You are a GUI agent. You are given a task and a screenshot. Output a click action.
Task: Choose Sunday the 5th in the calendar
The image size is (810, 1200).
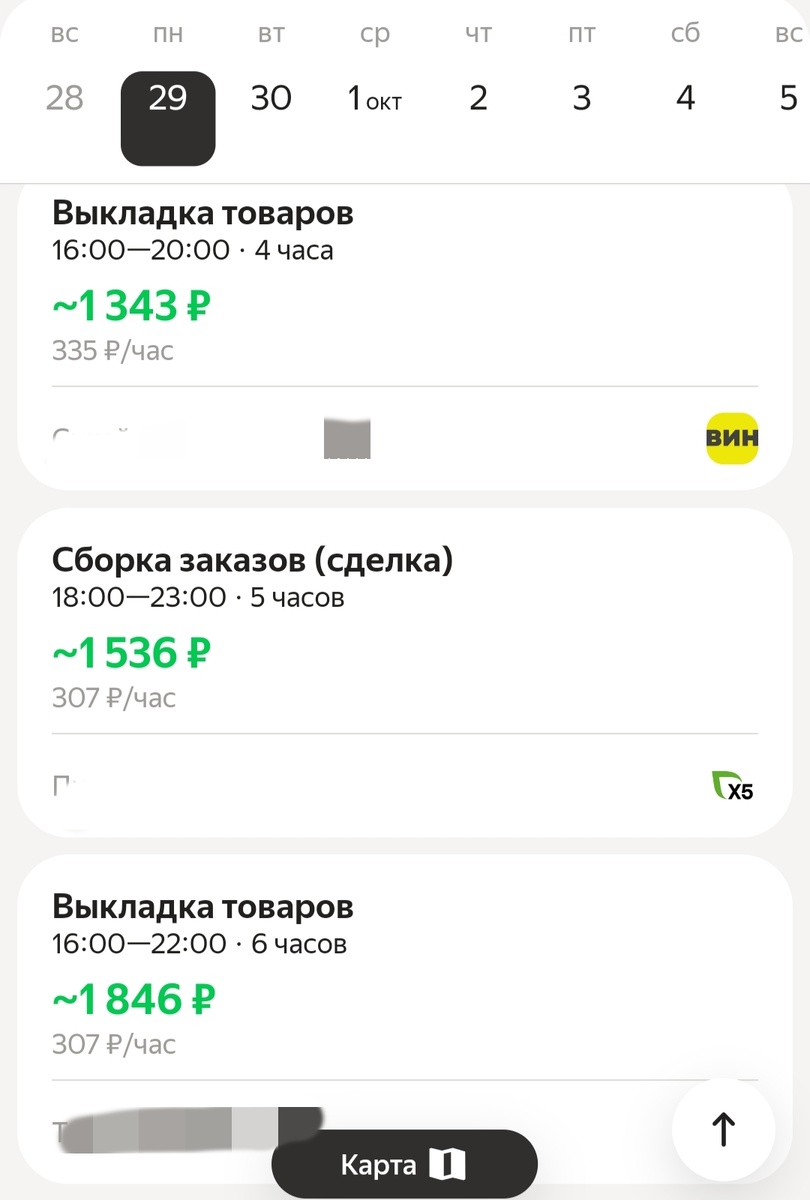coord(788,98)
